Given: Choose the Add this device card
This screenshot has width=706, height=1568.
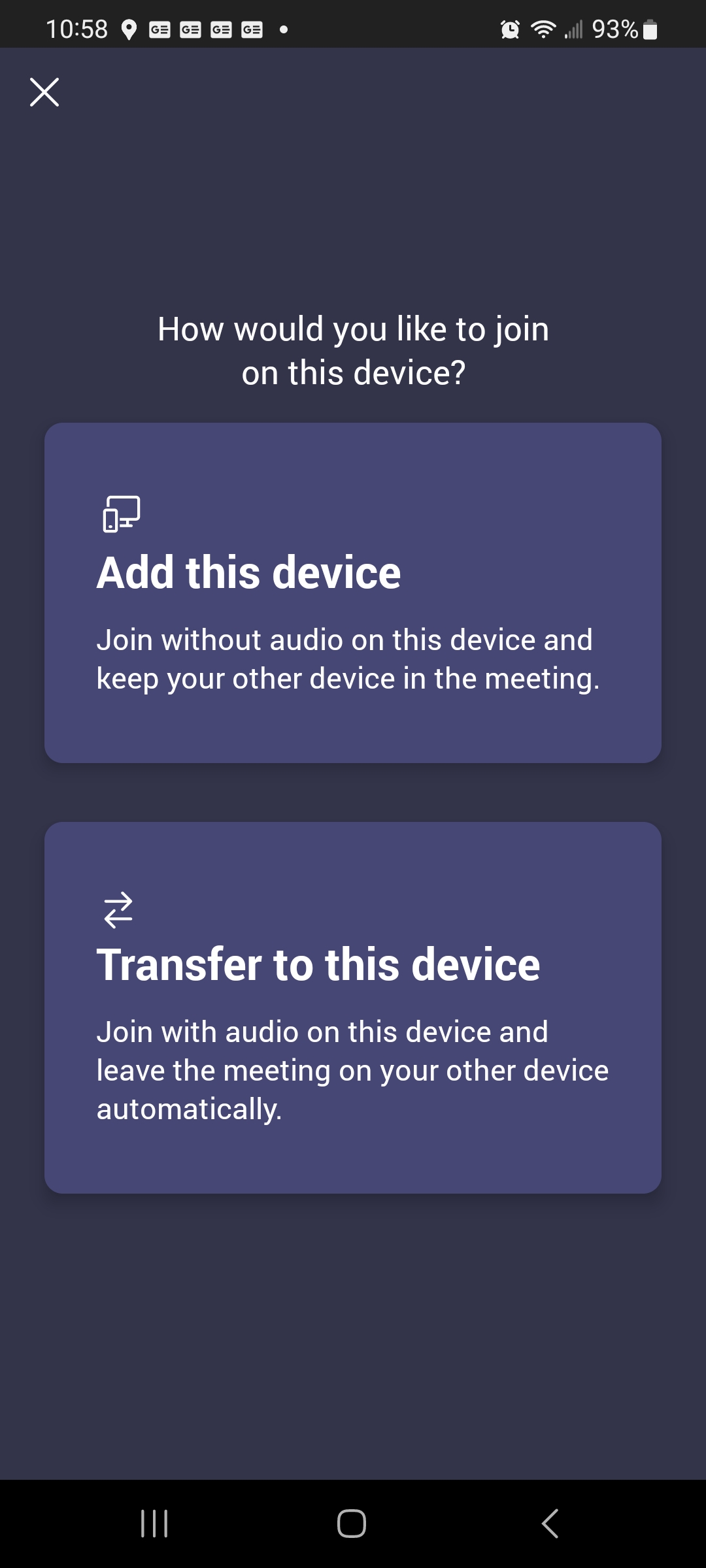Looking at the screenshot, I should pos(353,593).
